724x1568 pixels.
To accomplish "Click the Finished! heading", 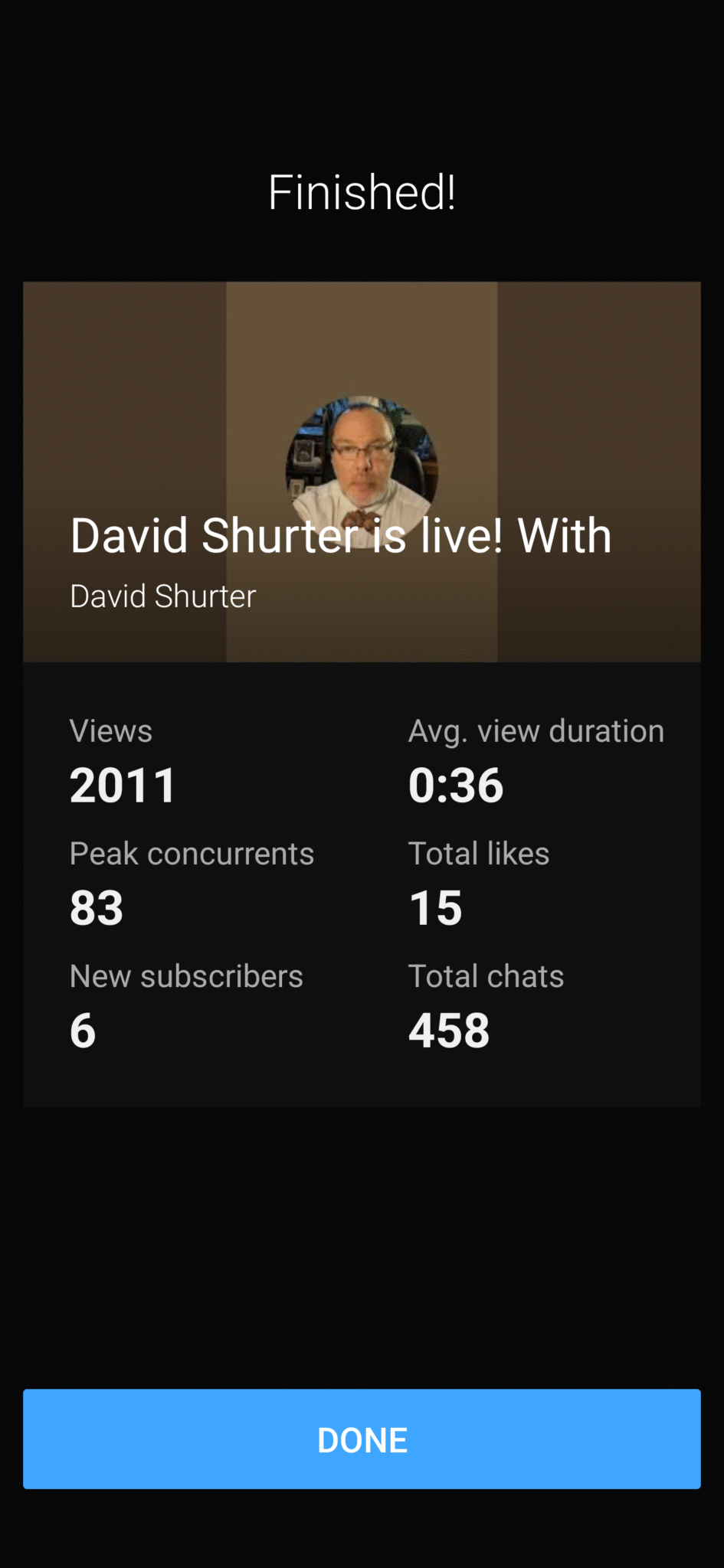I will [362, 191].
